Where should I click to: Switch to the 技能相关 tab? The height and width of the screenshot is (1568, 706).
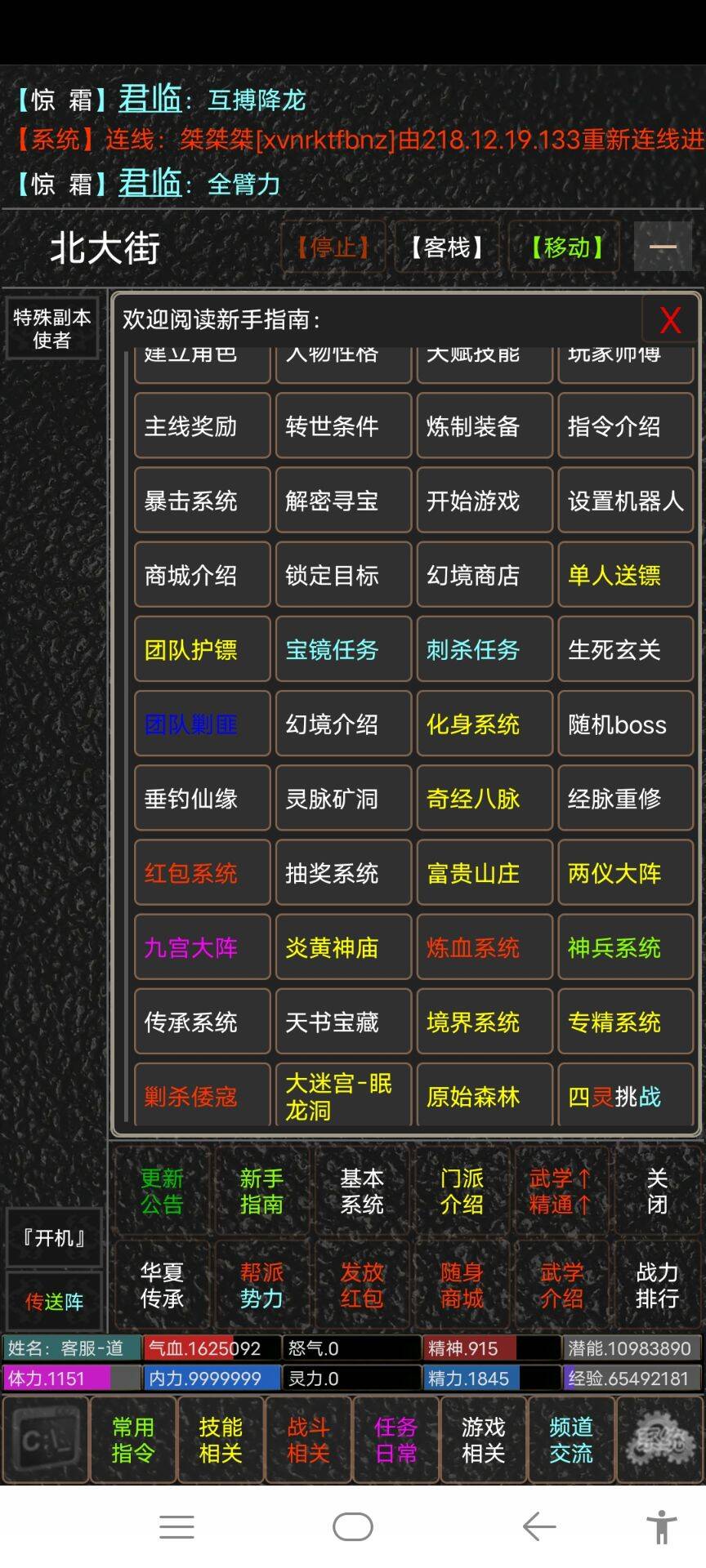coord(221,1440)
